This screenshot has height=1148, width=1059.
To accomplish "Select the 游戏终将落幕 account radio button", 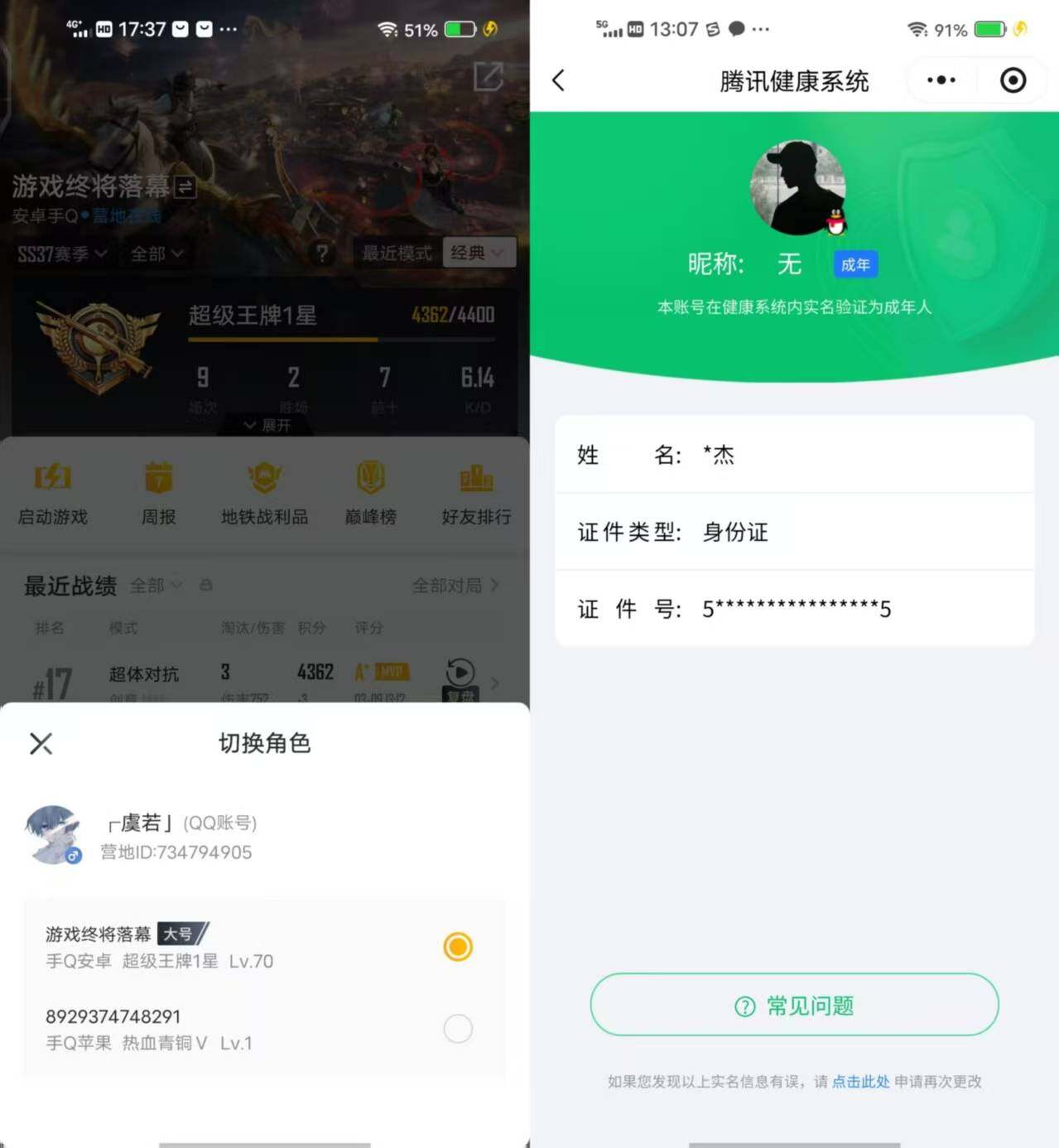I will click(x=458, y=946).
